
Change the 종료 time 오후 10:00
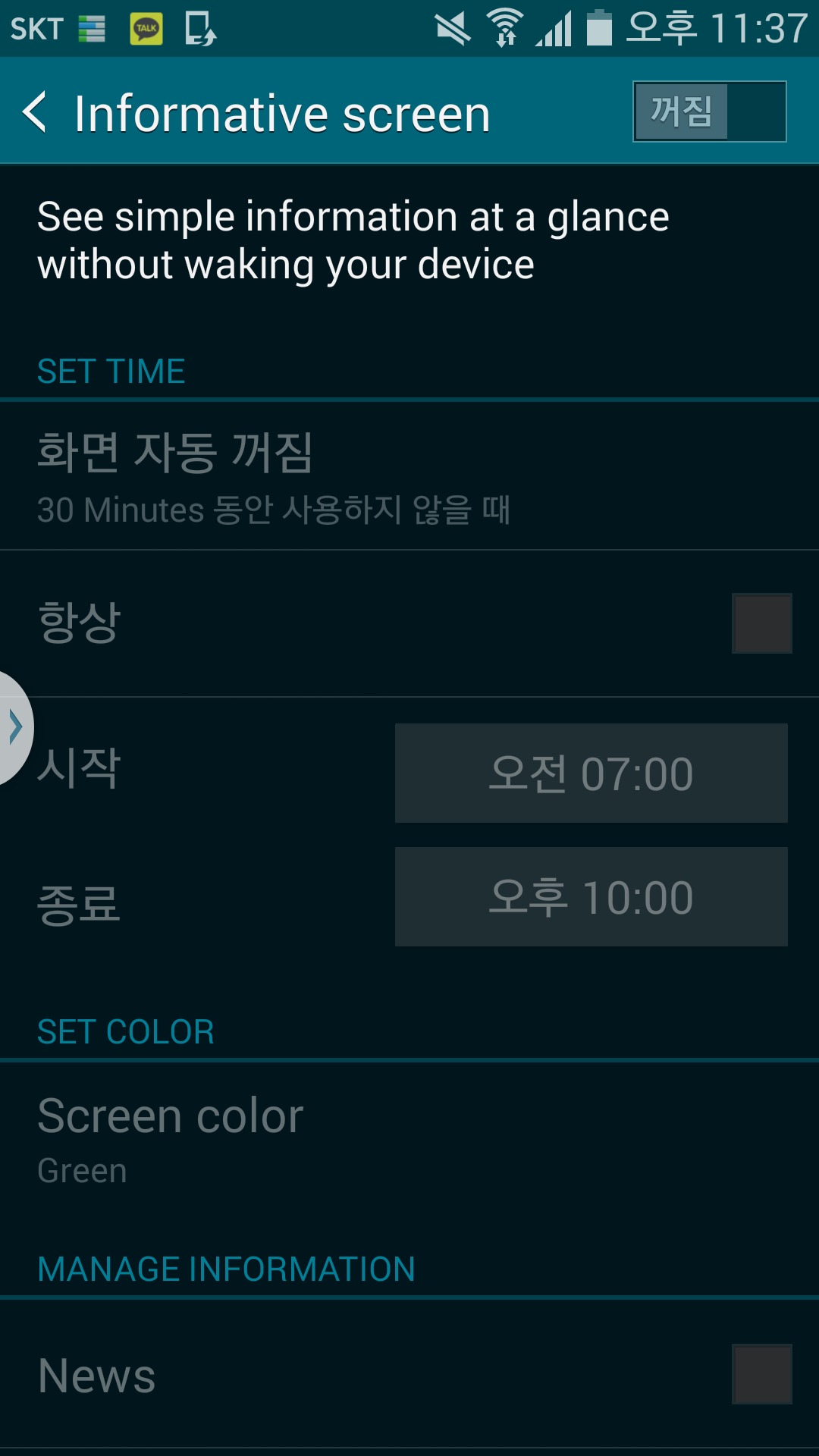(591, 897)
